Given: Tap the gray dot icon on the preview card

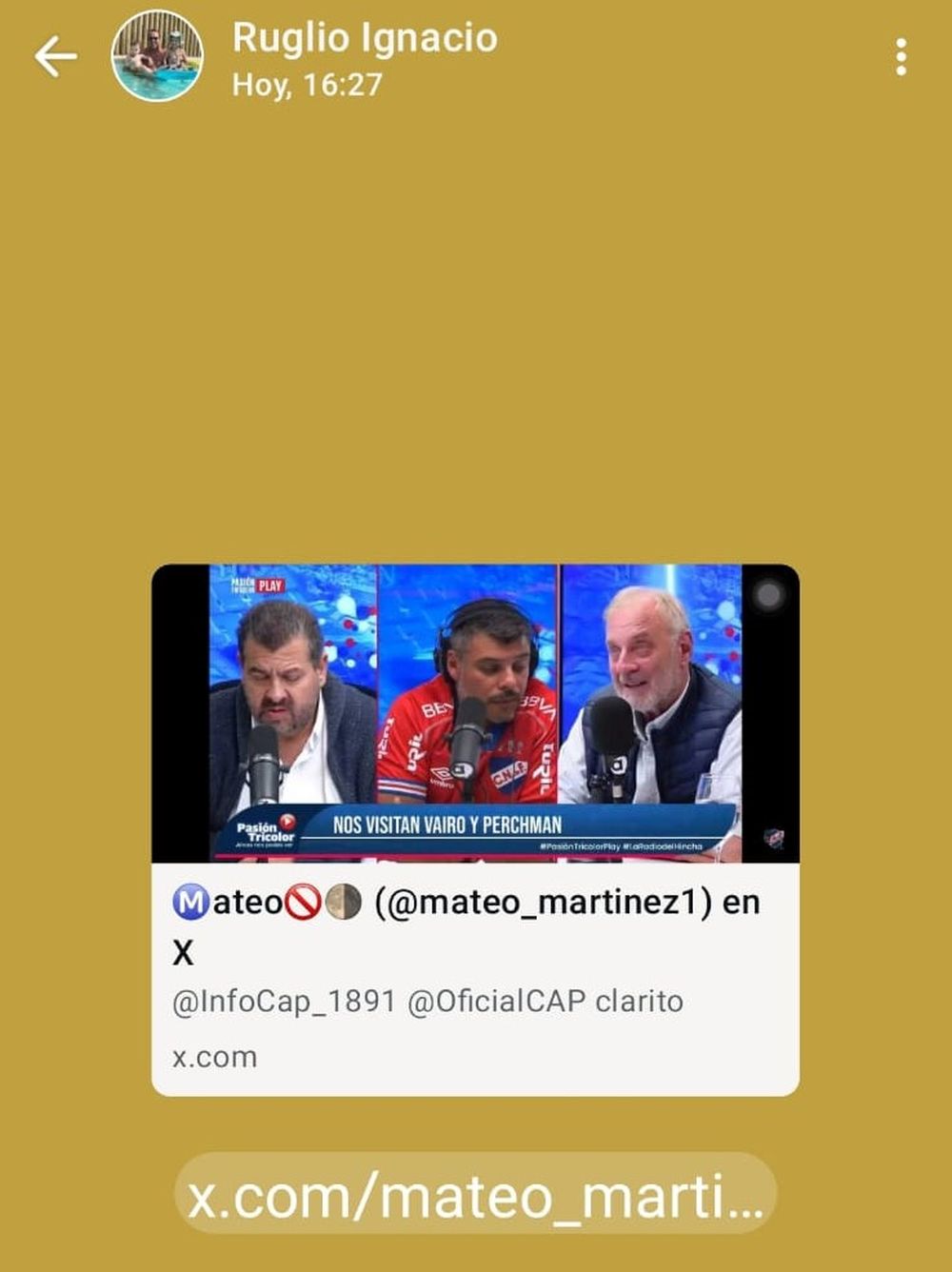Looking at the screenshot, I should [767, 595].
